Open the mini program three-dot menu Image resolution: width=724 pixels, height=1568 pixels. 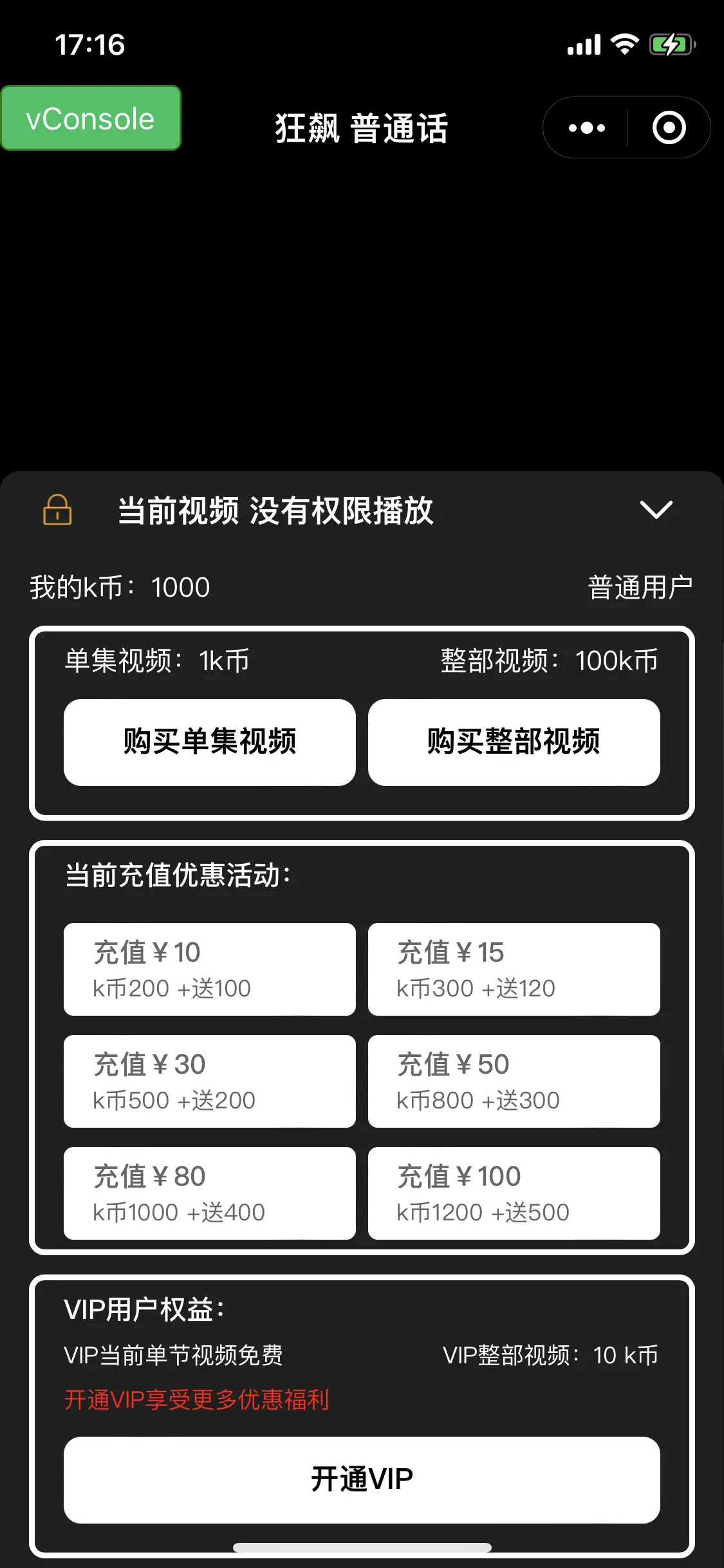pyautogui.click(x=586, y=127)
